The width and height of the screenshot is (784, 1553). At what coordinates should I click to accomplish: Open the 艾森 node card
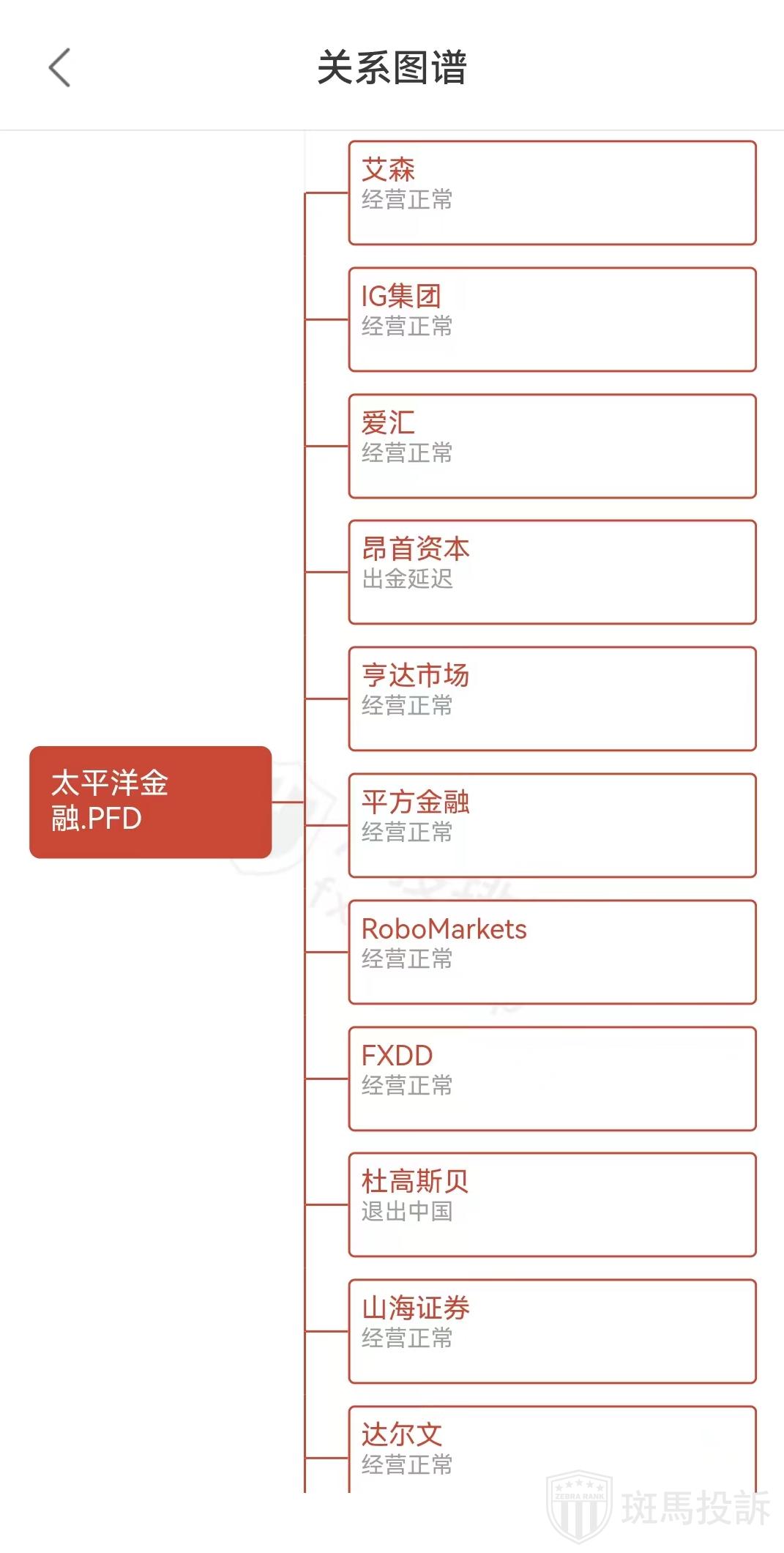point(552,193)
